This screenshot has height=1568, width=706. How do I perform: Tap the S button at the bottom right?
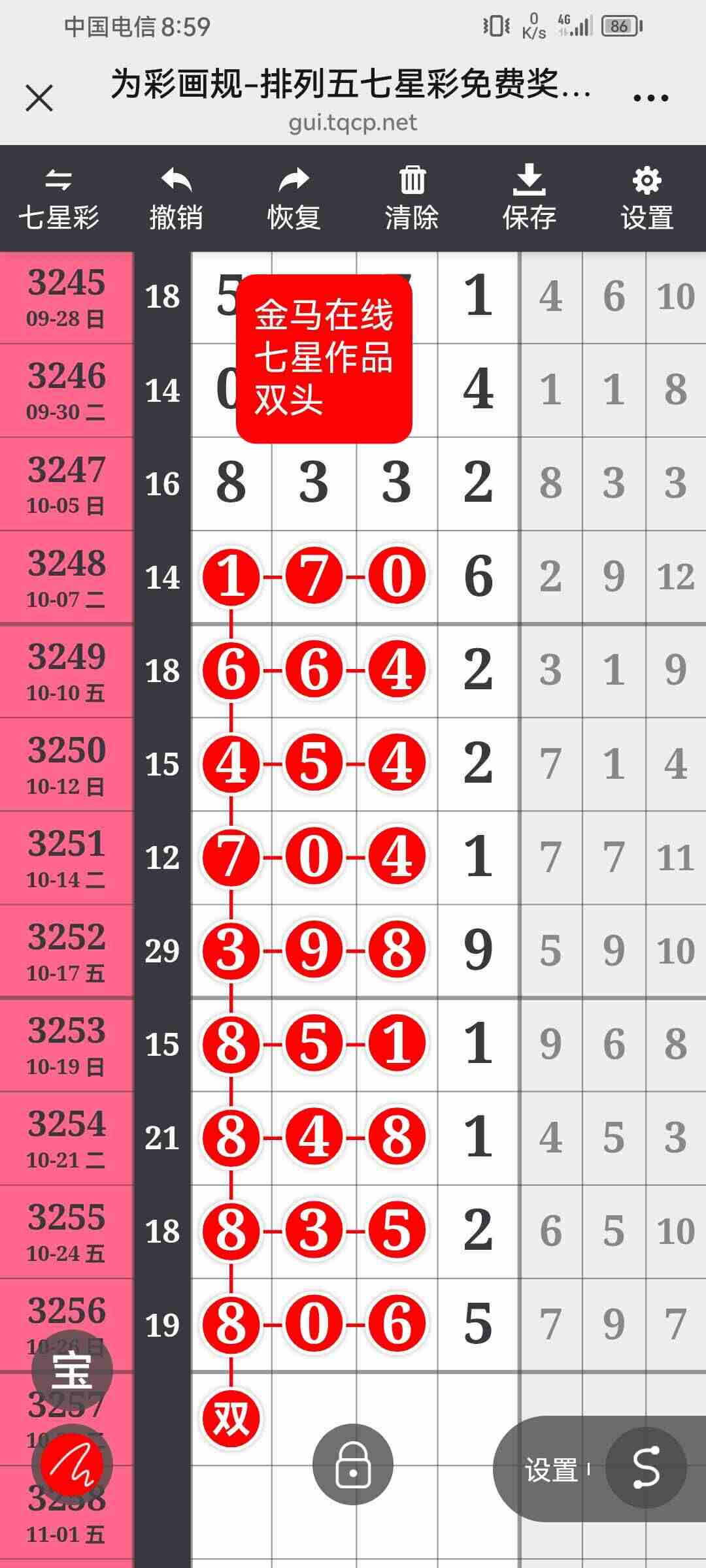[x=646, y=1468]
